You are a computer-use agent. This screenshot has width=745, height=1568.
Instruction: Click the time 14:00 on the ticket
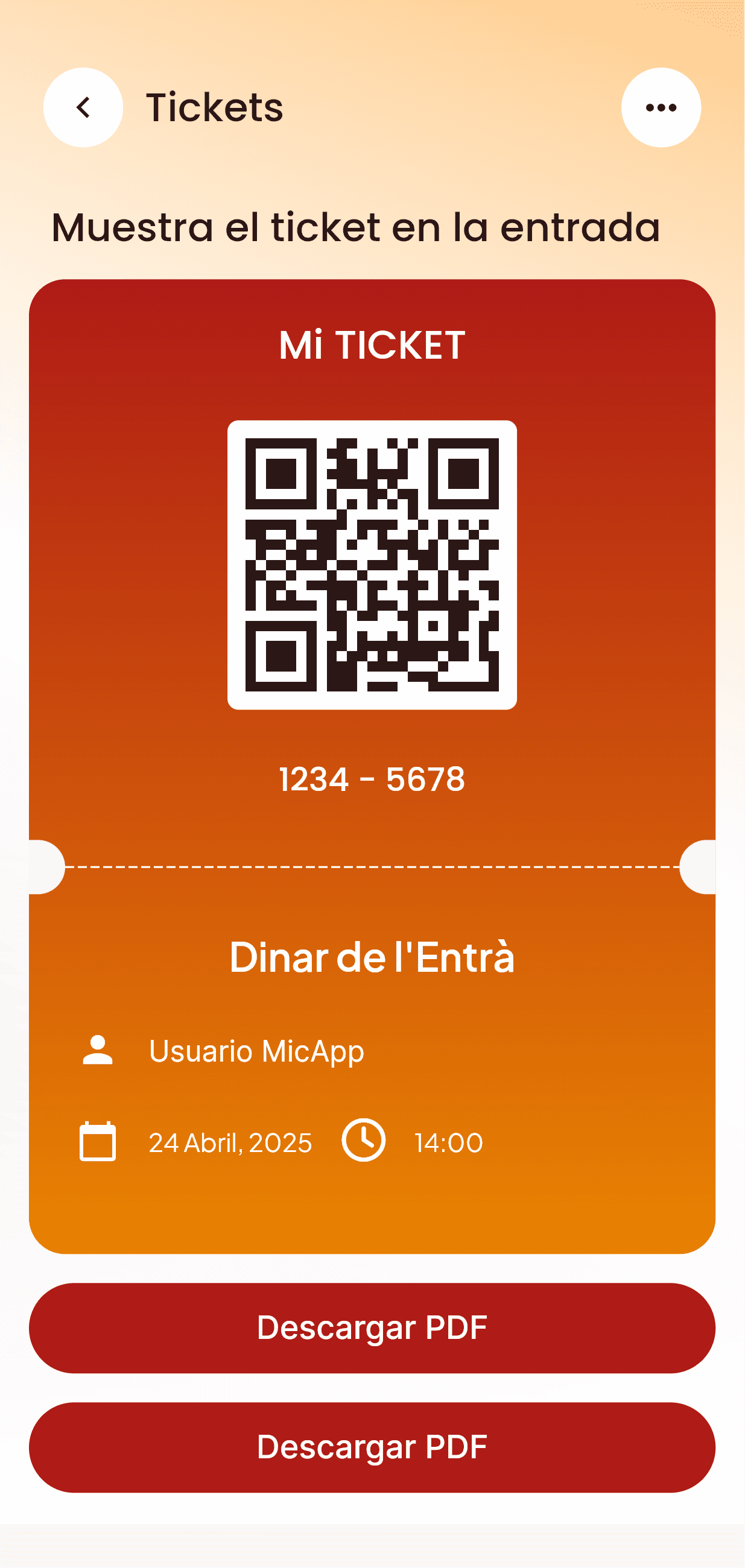(448, 1143)
